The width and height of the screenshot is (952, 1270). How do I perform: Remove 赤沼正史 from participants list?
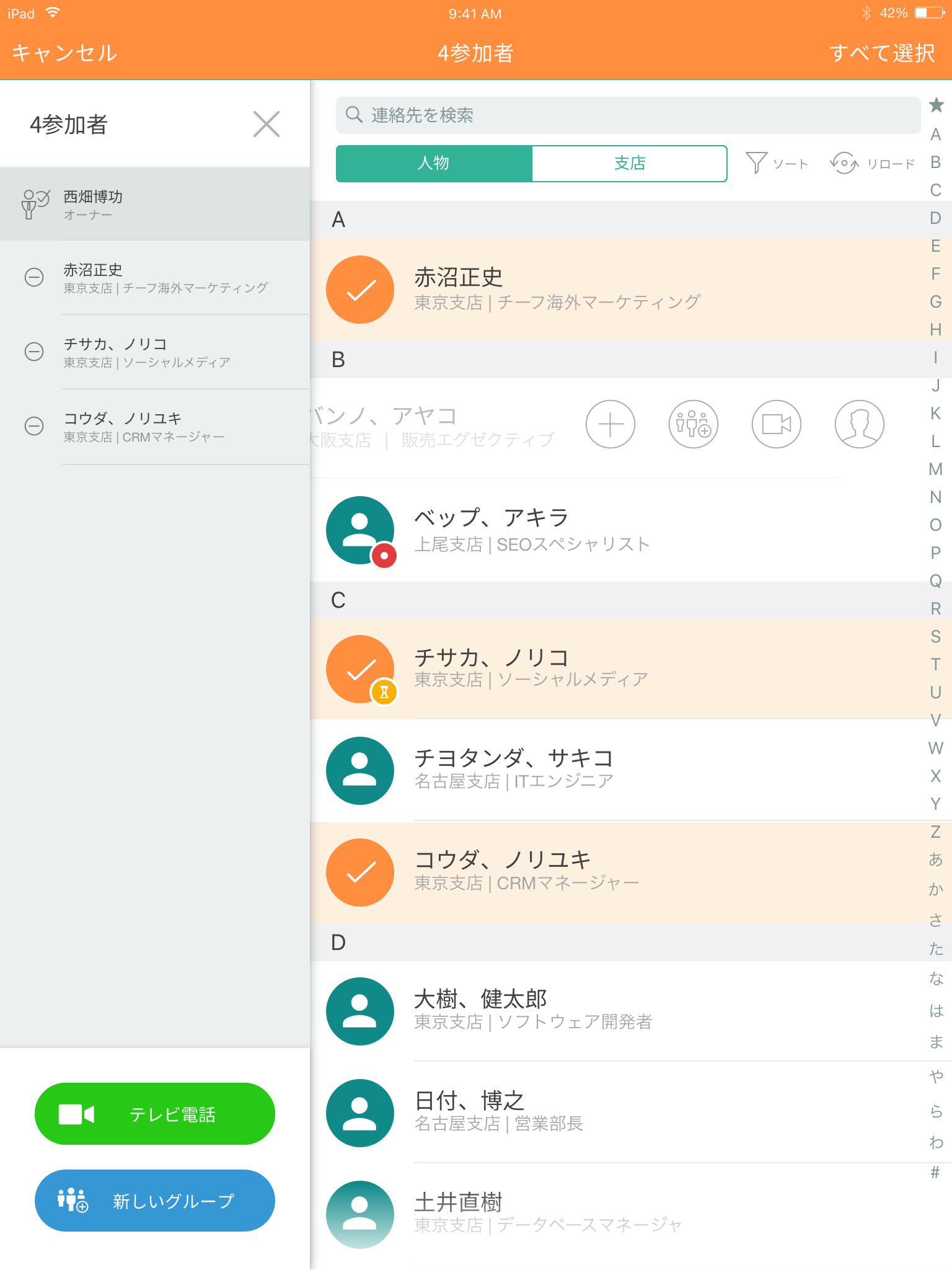tap(34, 277)
